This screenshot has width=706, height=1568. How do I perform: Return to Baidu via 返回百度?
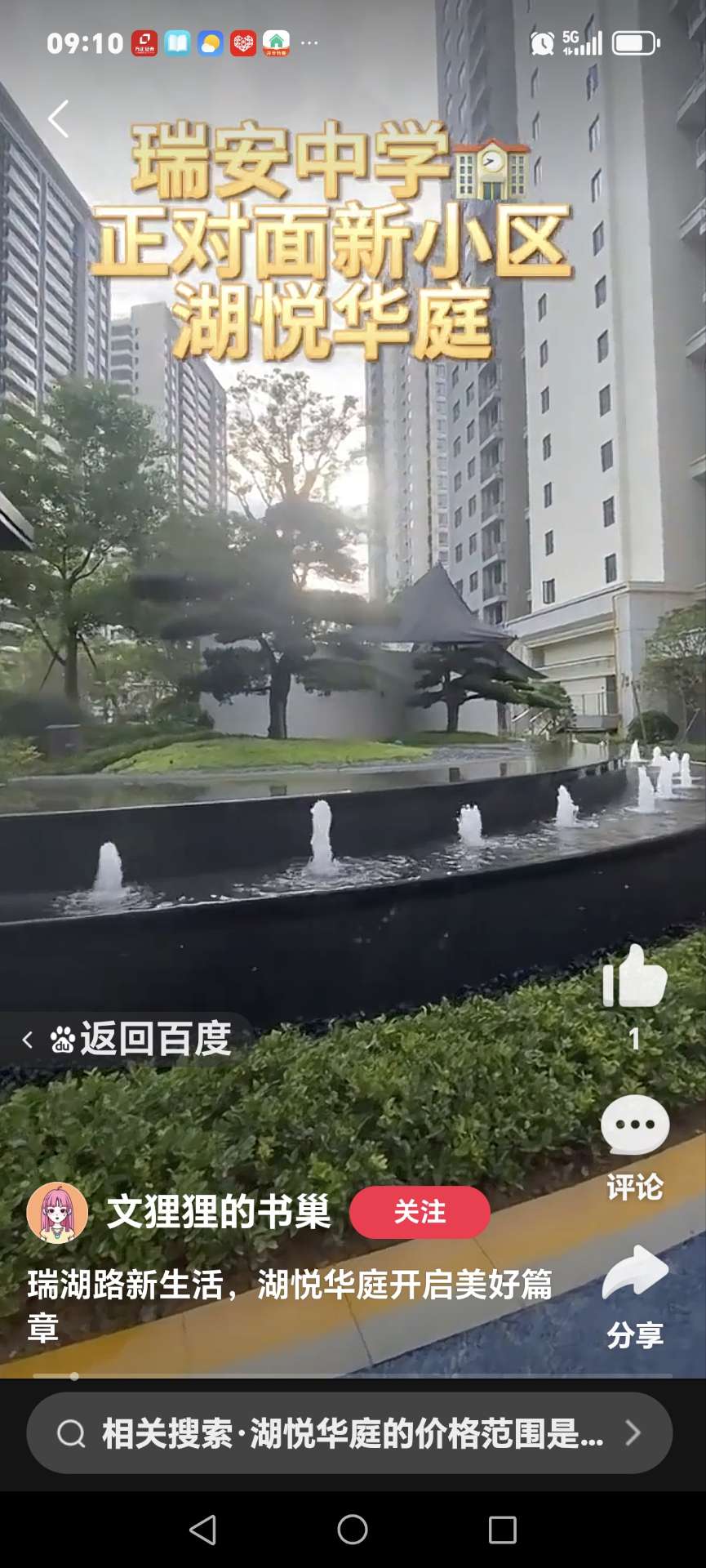click(x=131, y=1039)
